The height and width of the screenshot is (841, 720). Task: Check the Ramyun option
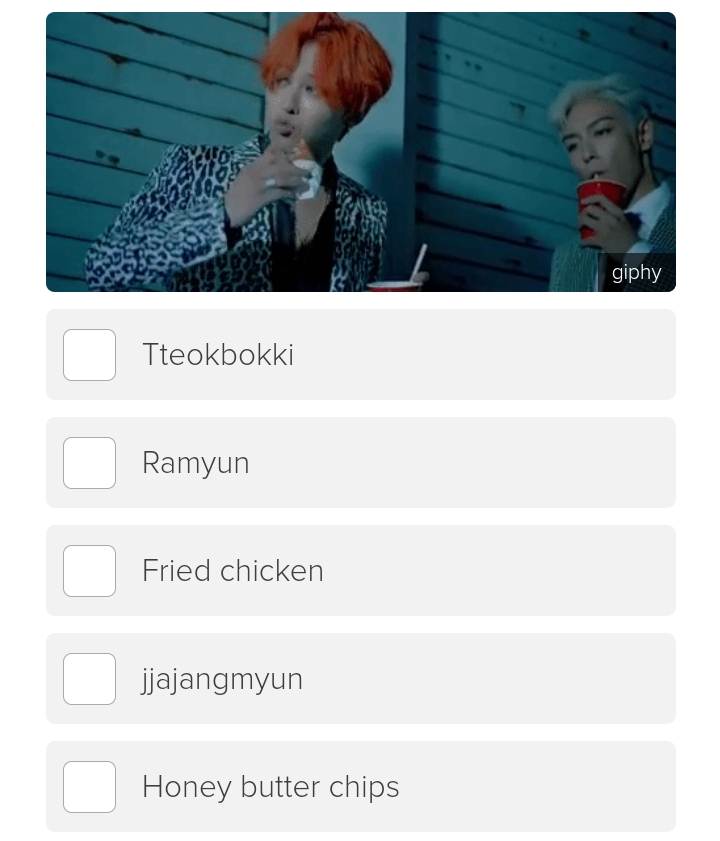90,463
